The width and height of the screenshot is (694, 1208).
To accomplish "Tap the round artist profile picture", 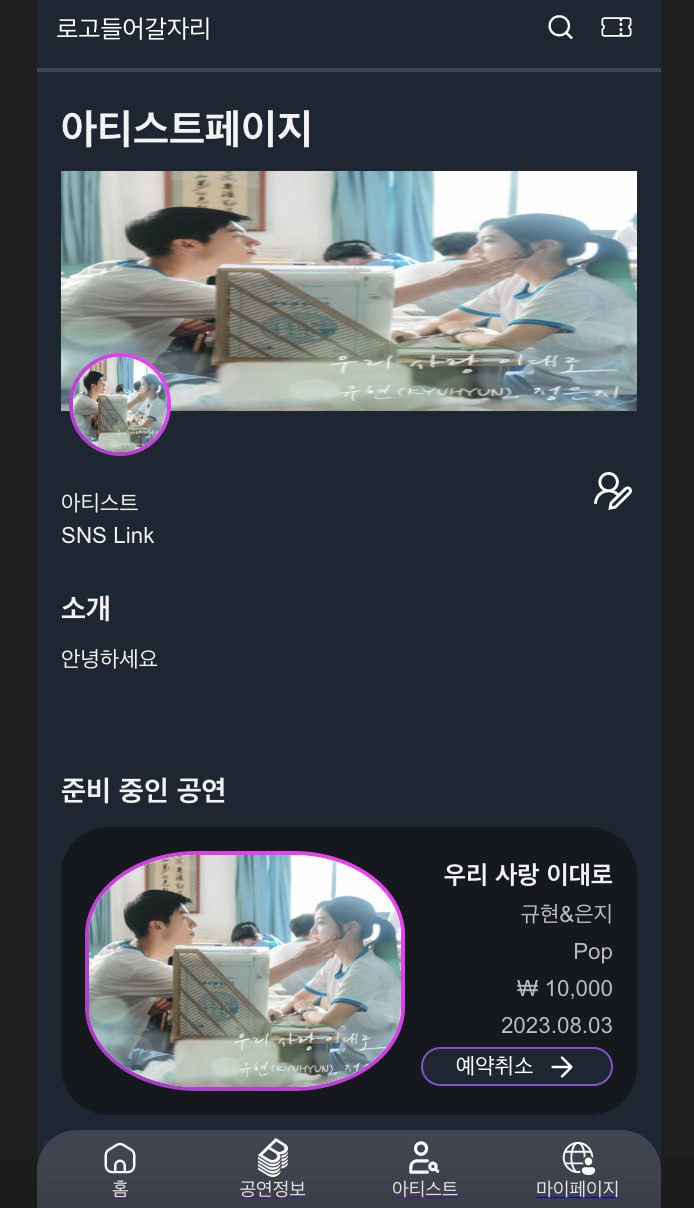I will (x=120, y=404).
